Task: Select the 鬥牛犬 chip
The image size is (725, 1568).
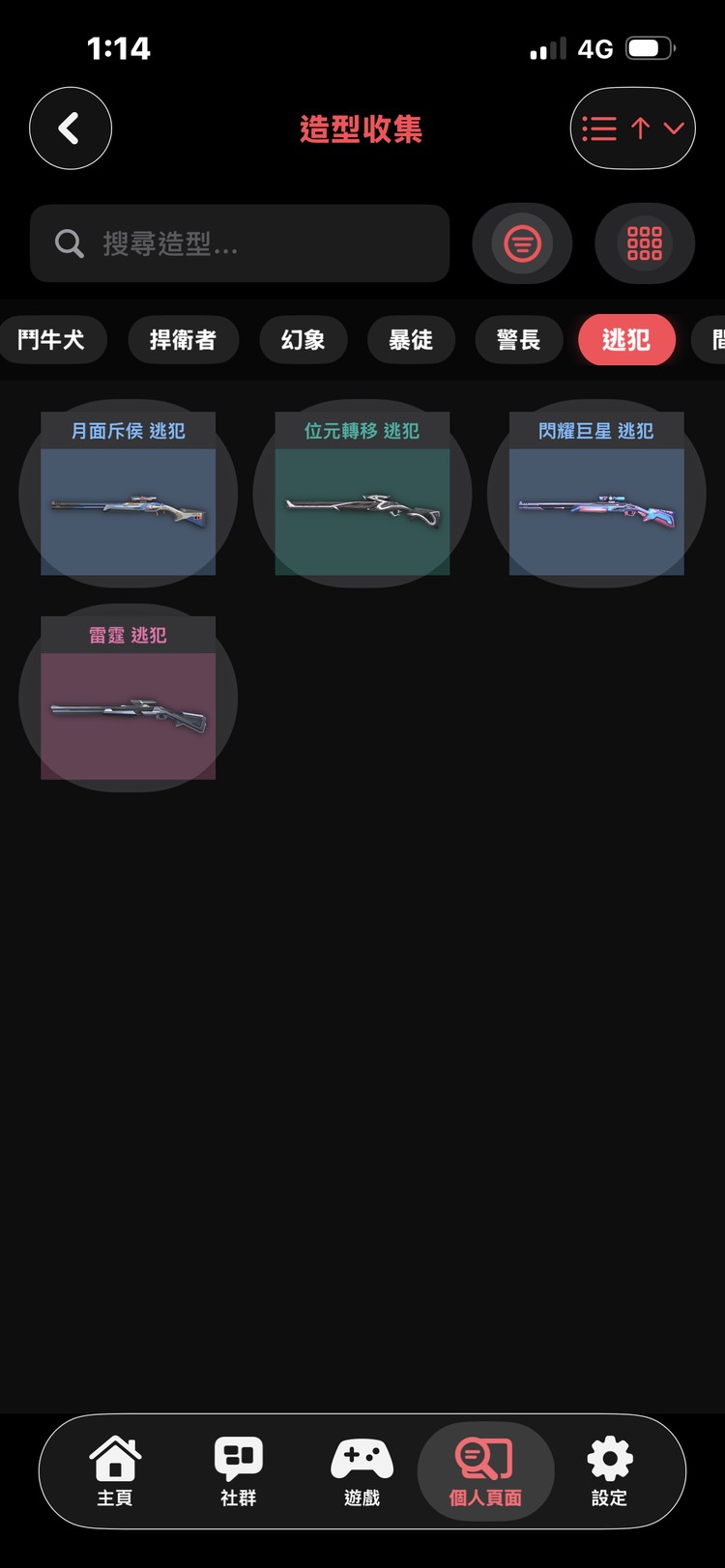Action: pos(50,340)
